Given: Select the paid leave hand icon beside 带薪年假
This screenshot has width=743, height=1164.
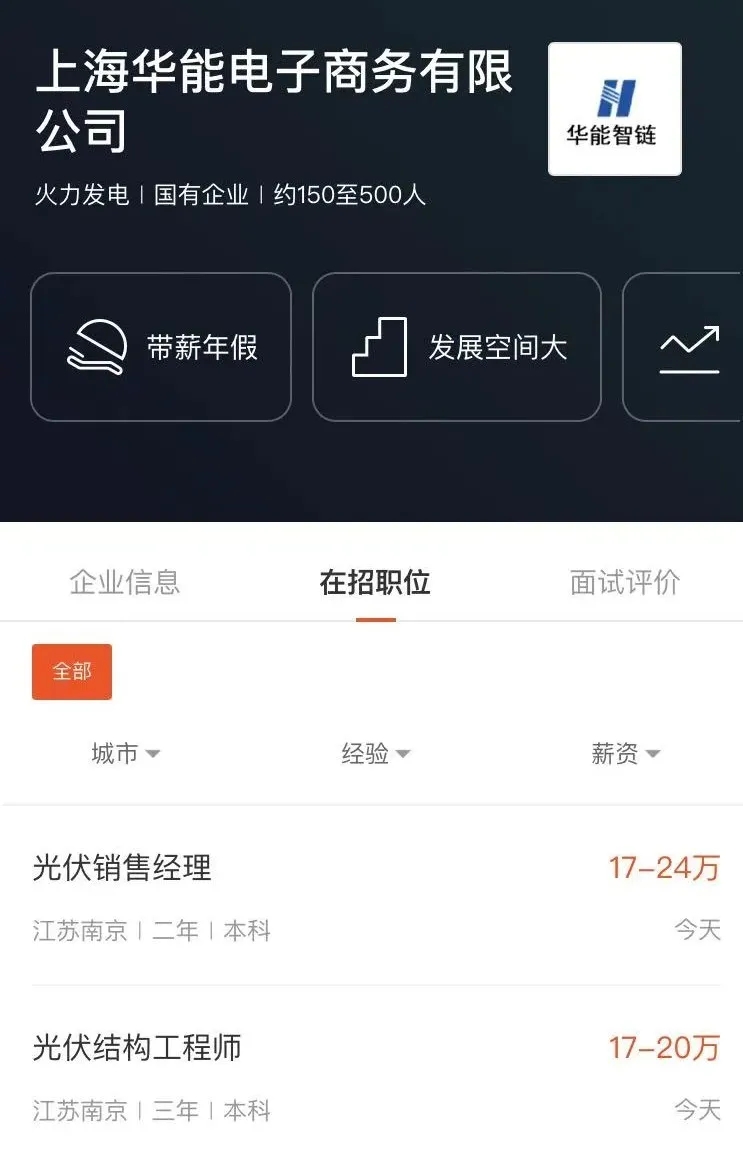Looking at the screenshot, I should click(97, 347).
